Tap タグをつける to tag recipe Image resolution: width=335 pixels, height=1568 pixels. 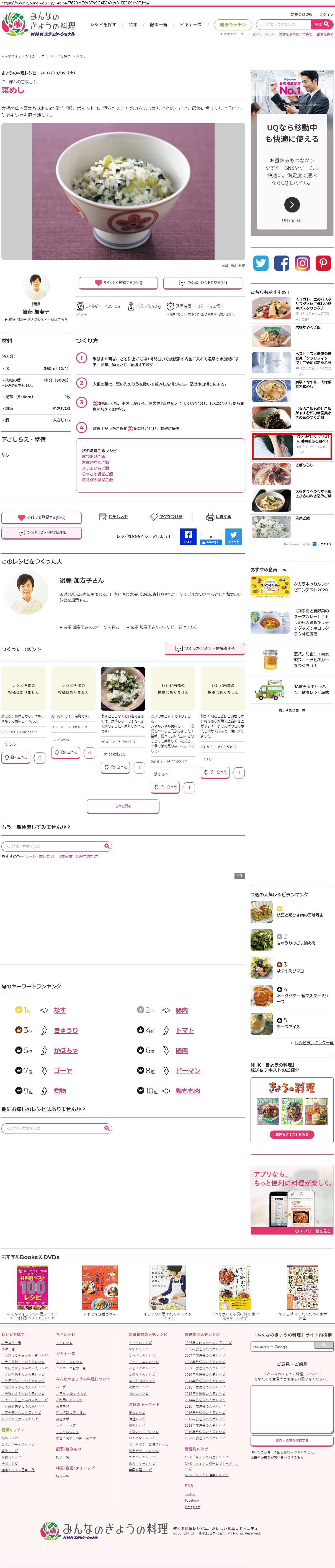[167, 516]
